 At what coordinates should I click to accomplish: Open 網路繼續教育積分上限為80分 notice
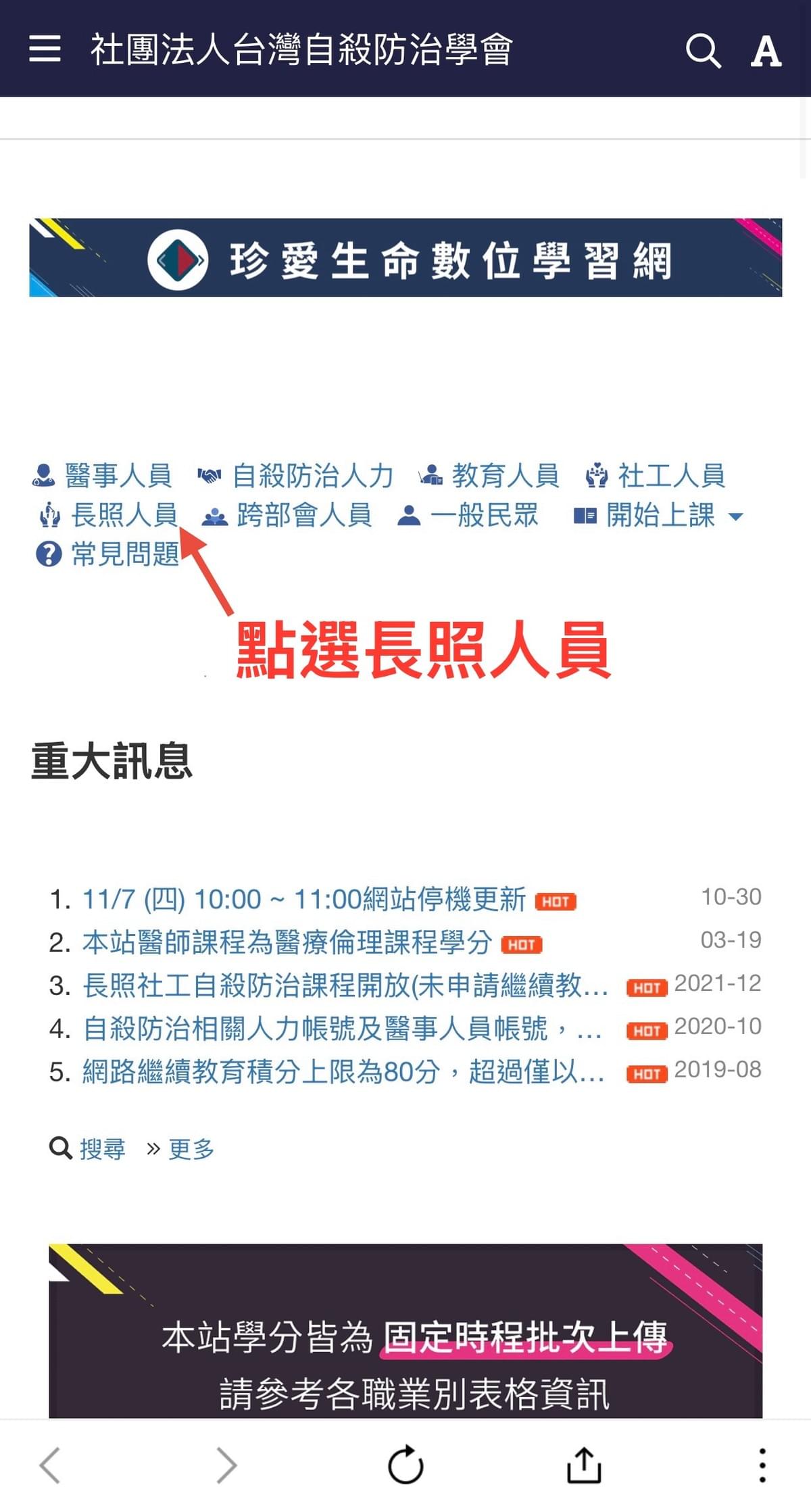point(343,1072)
